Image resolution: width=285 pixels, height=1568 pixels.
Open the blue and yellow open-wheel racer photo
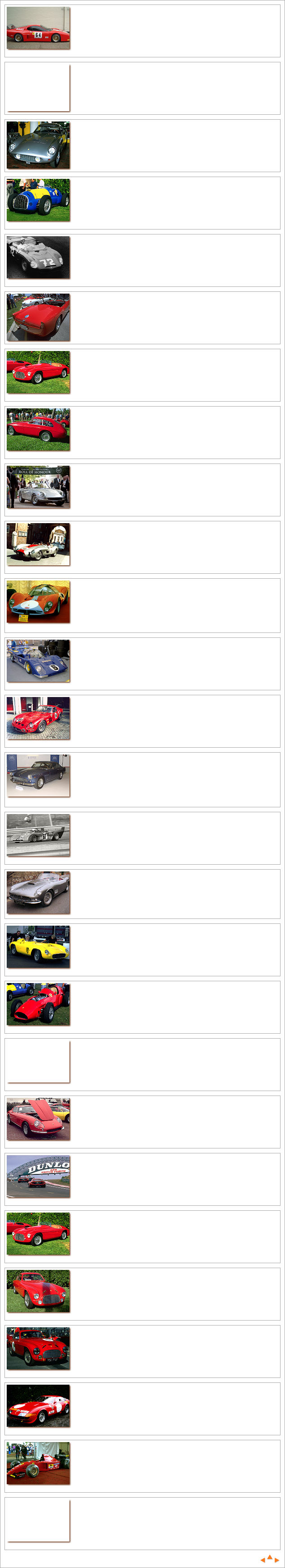point(39,200)
